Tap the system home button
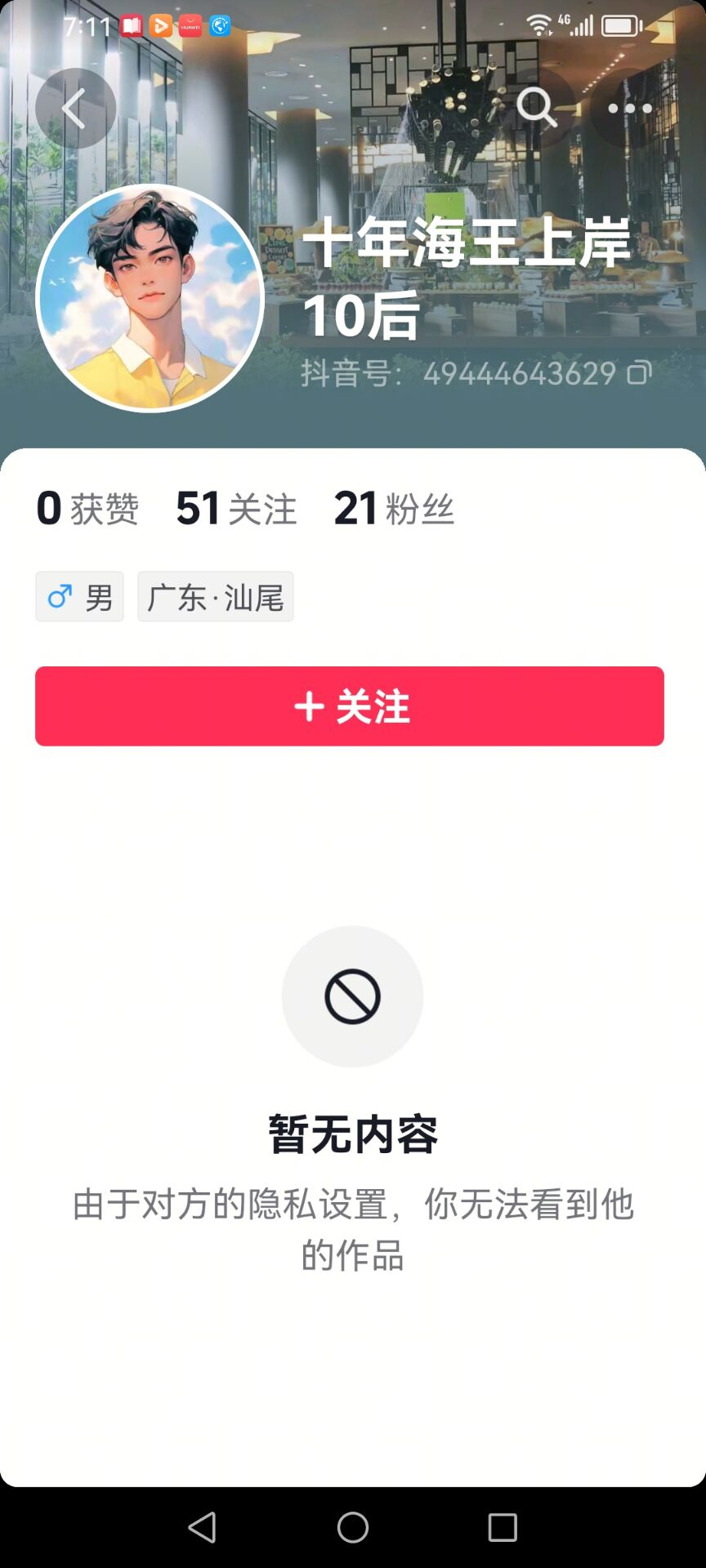 (353, 1527)
